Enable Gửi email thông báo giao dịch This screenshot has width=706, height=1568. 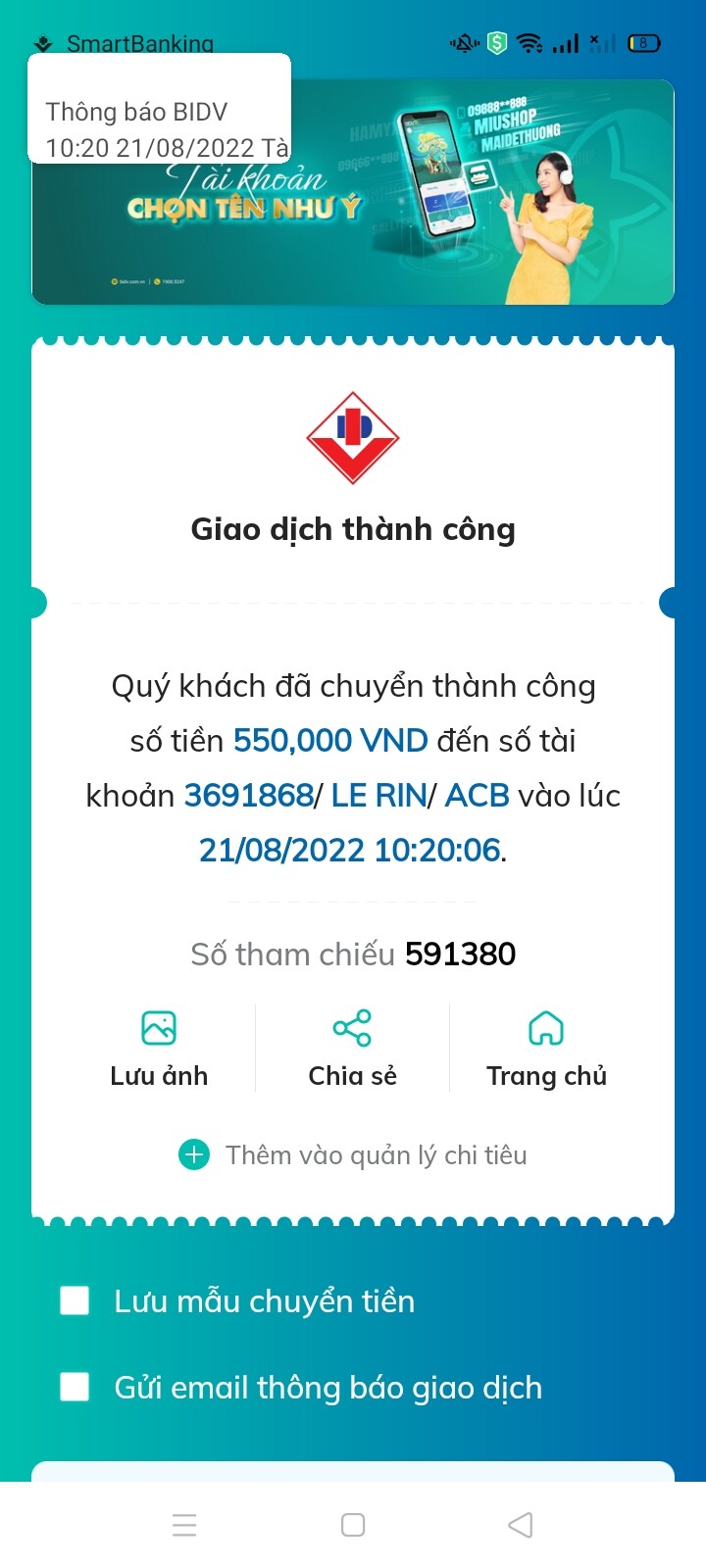click(x=76, y=1387)
